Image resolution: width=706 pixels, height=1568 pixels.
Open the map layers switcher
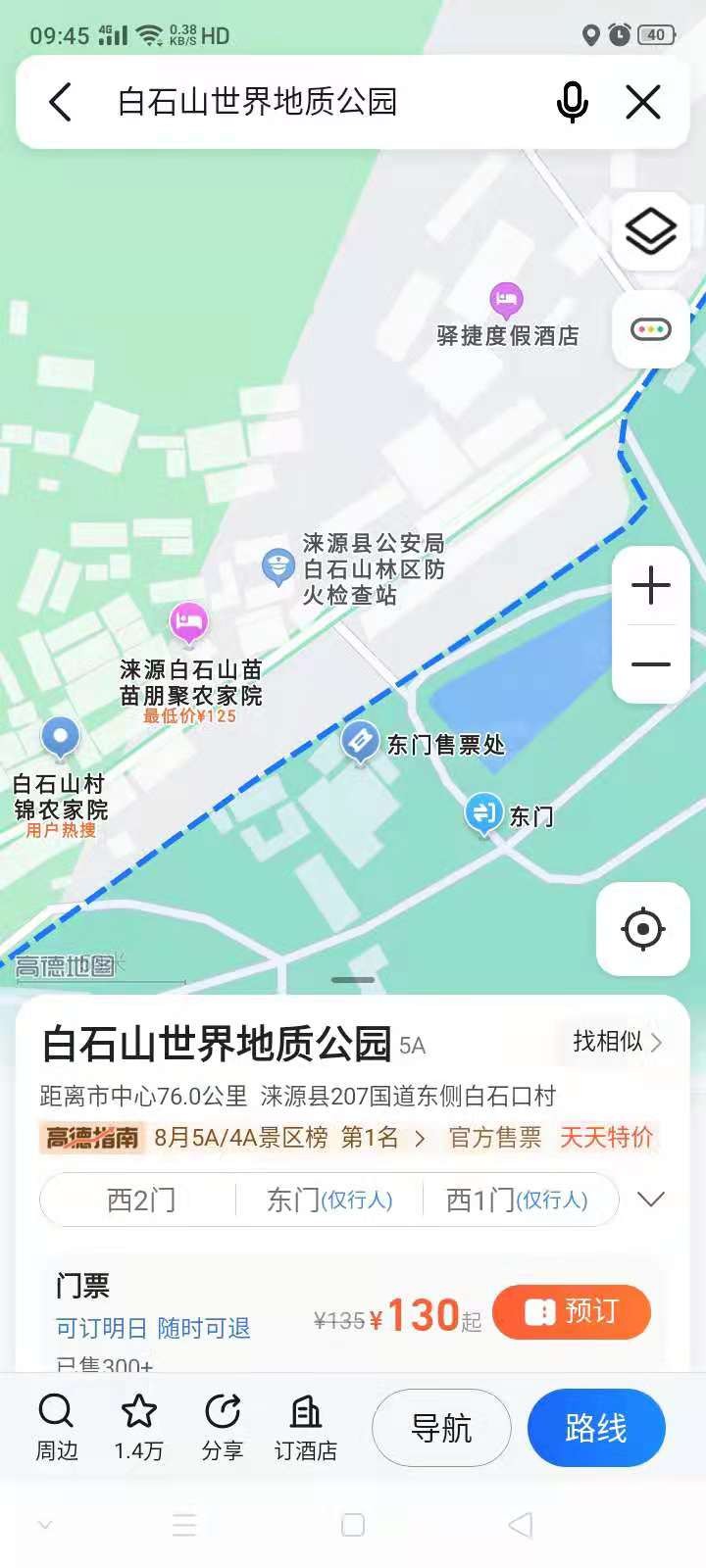[x=650, y=231]
